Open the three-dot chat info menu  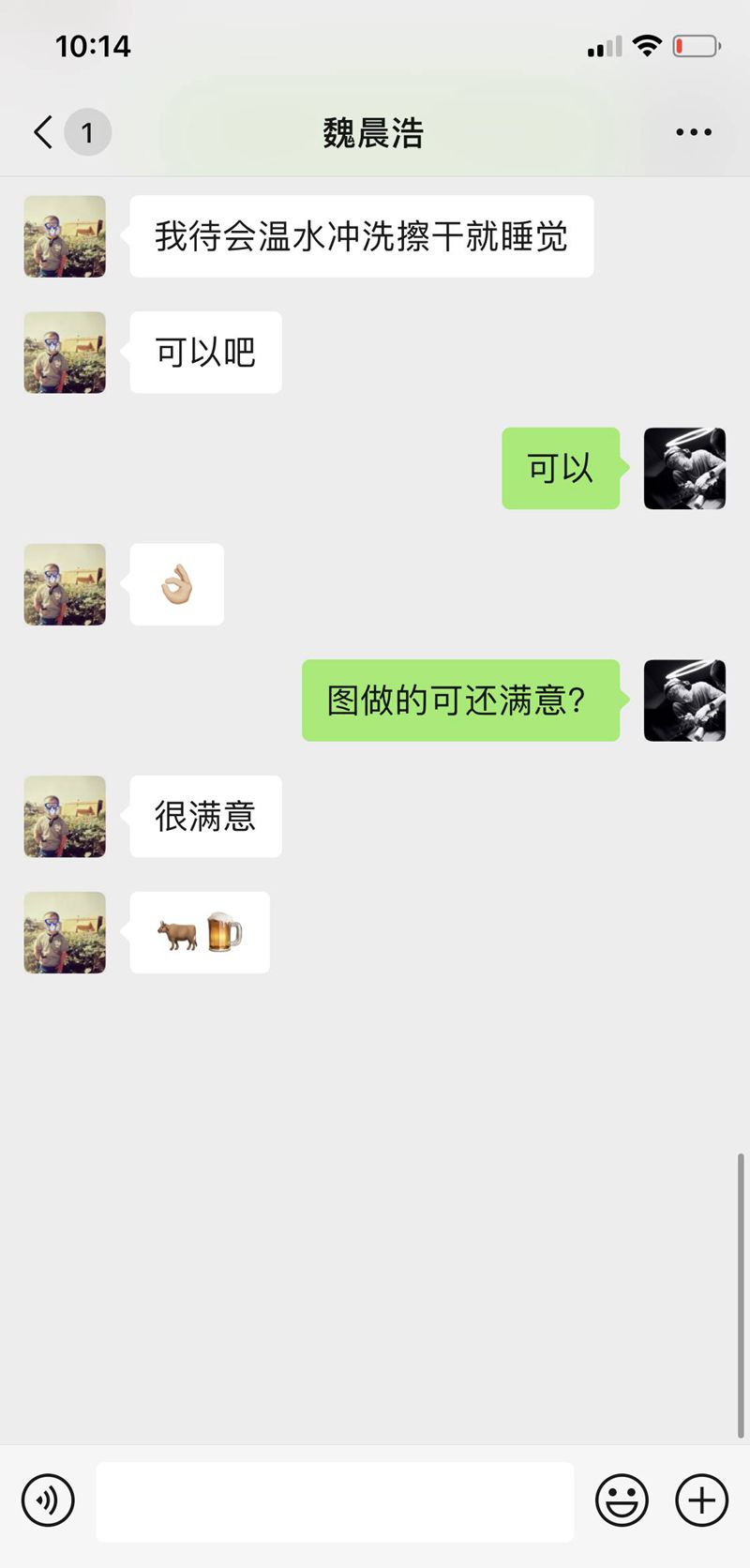693,132
